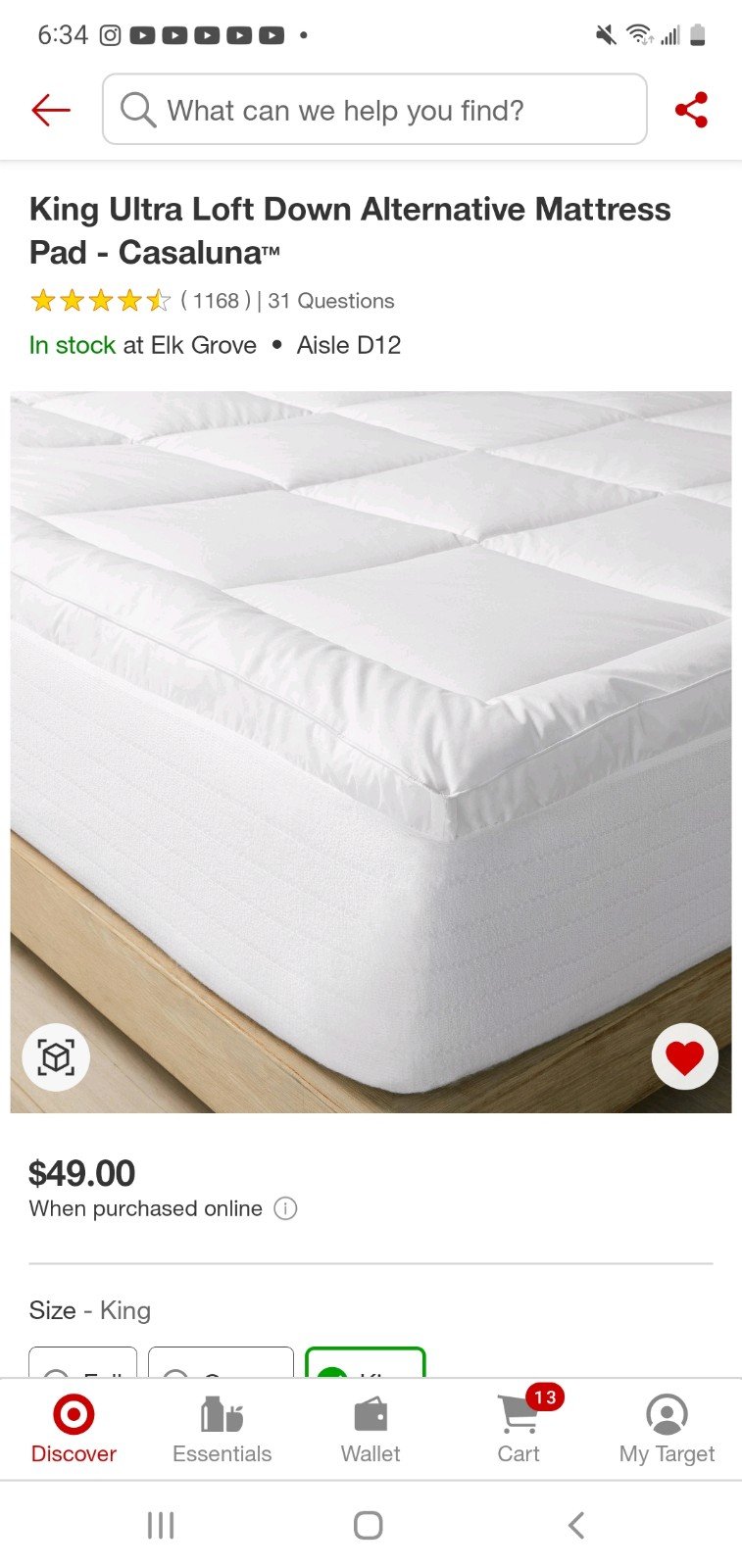Viewport: 742px width, 1568px height.
Task: Open the Wallet tab
Action: point(371,1430)
